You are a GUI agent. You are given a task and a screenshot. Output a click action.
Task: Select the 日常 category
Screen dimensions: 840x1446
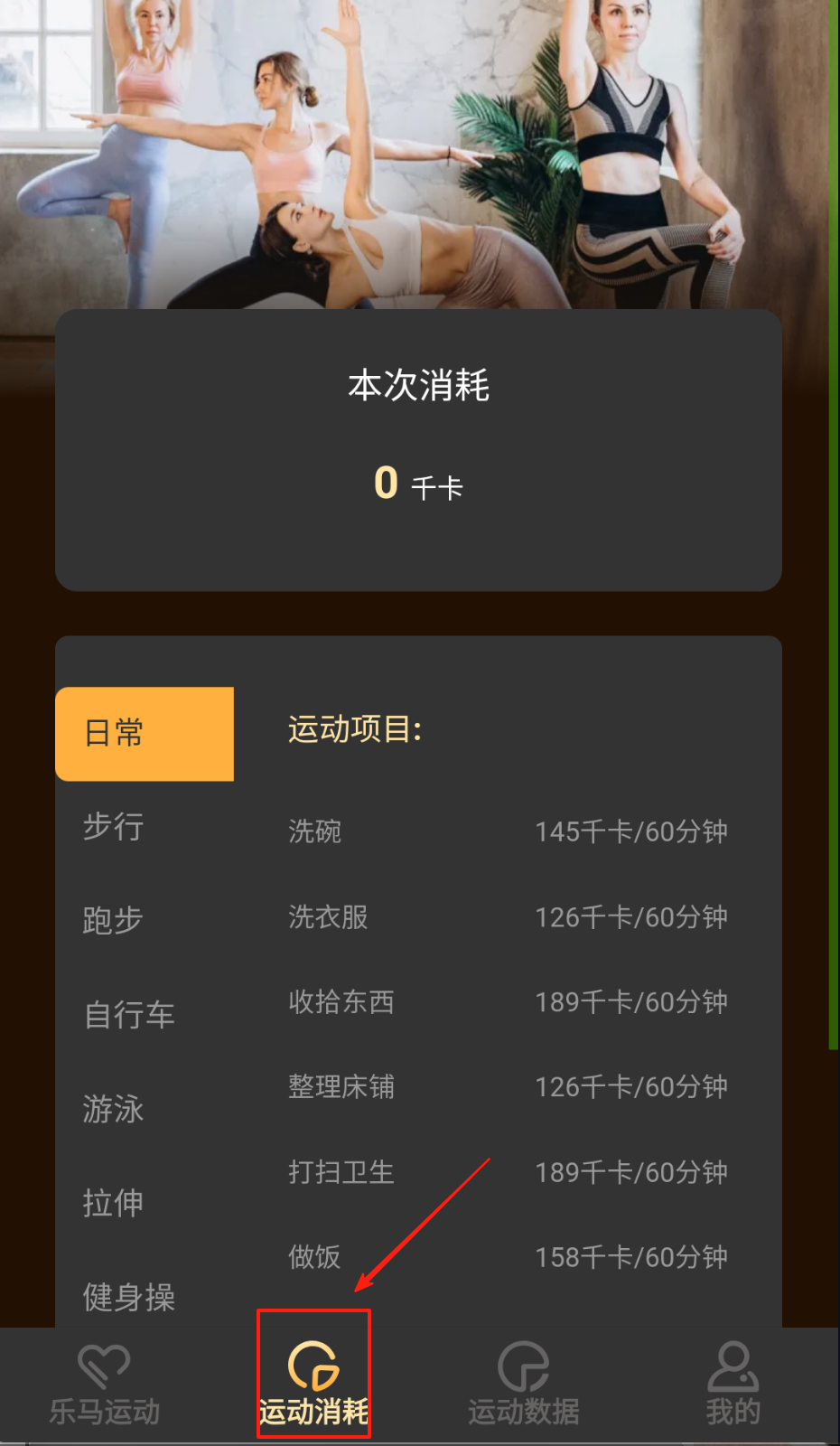coord(145,733)
